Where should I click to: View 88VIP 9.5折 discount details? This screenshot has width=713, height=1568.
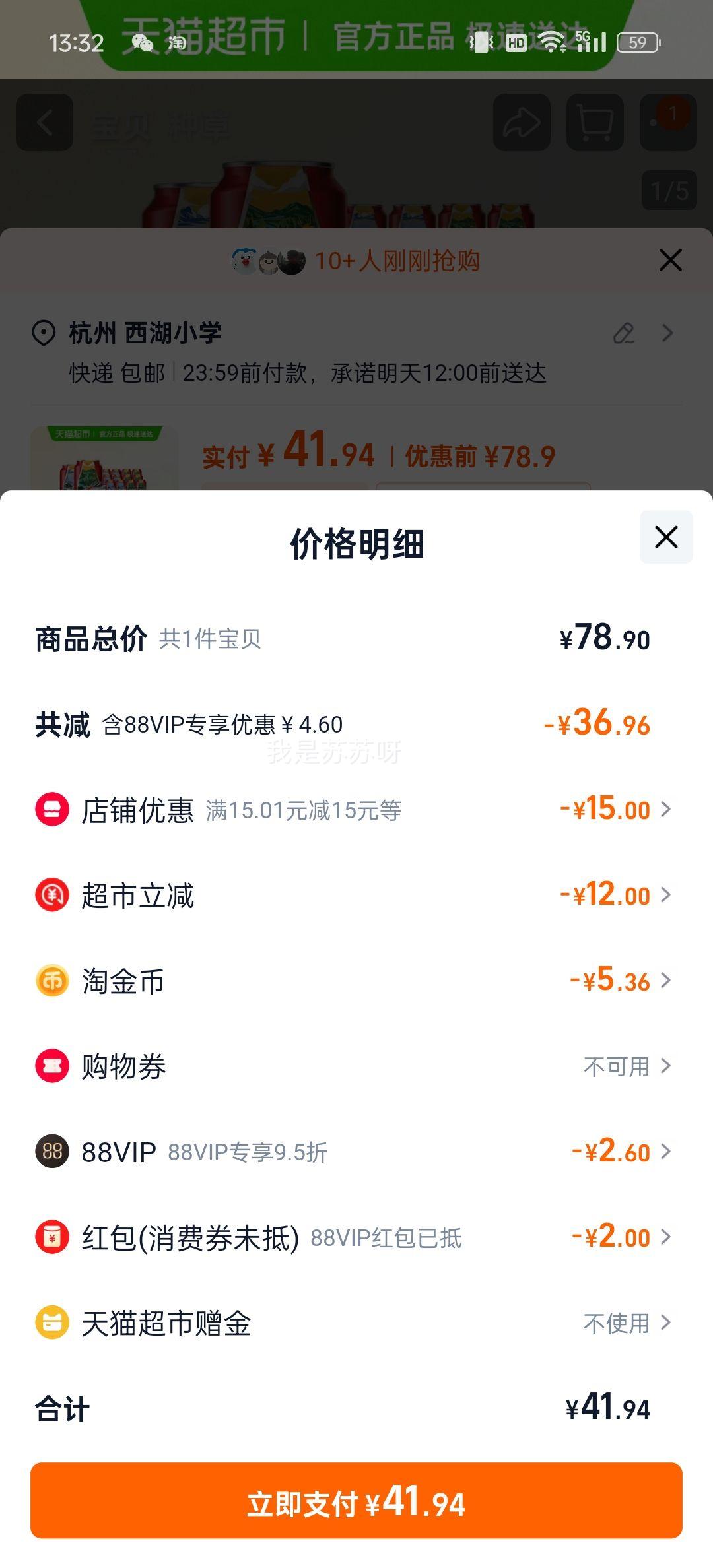[356, 1152]
